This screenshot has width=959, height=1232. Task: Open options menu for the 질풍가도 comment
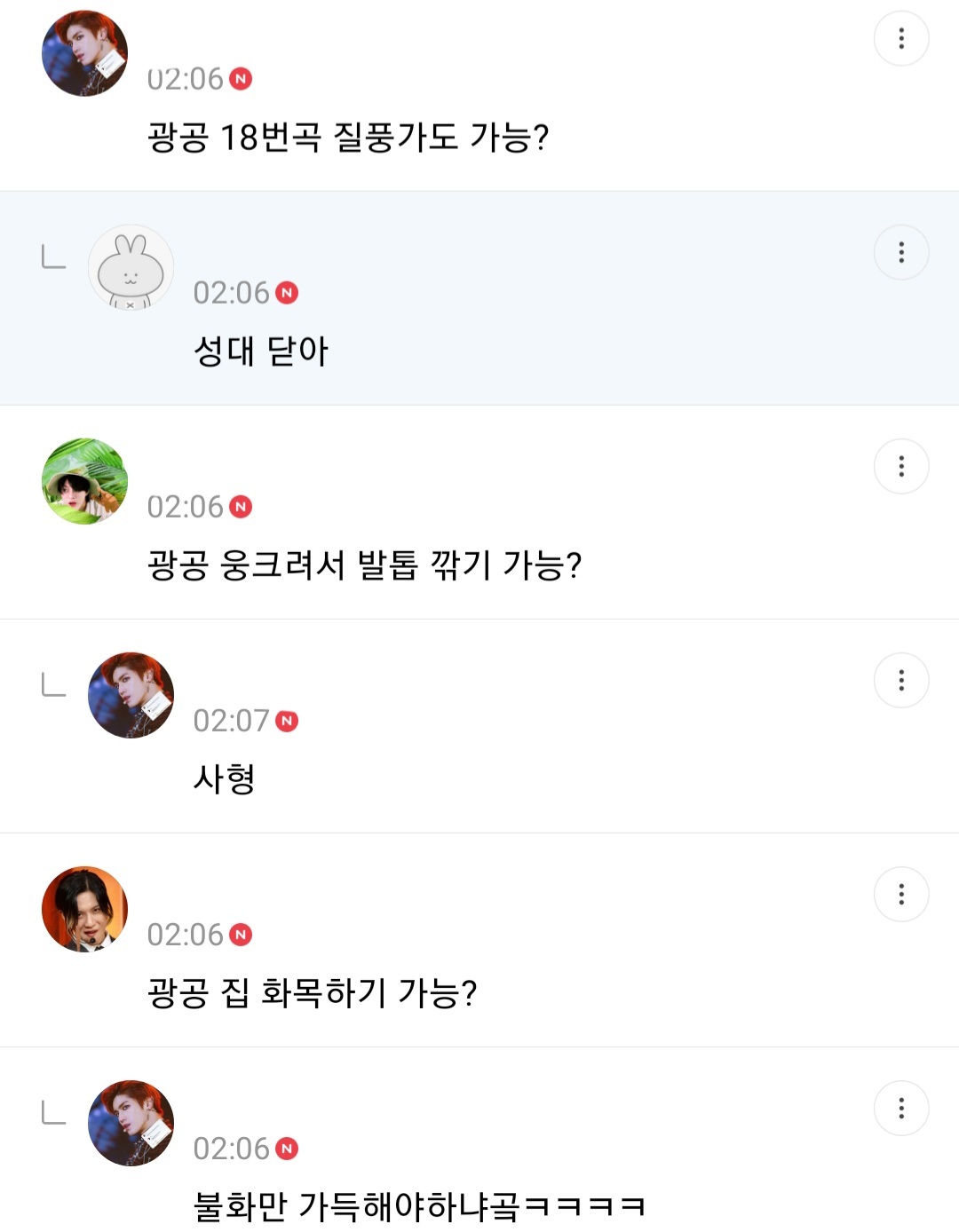coord(902,39)
